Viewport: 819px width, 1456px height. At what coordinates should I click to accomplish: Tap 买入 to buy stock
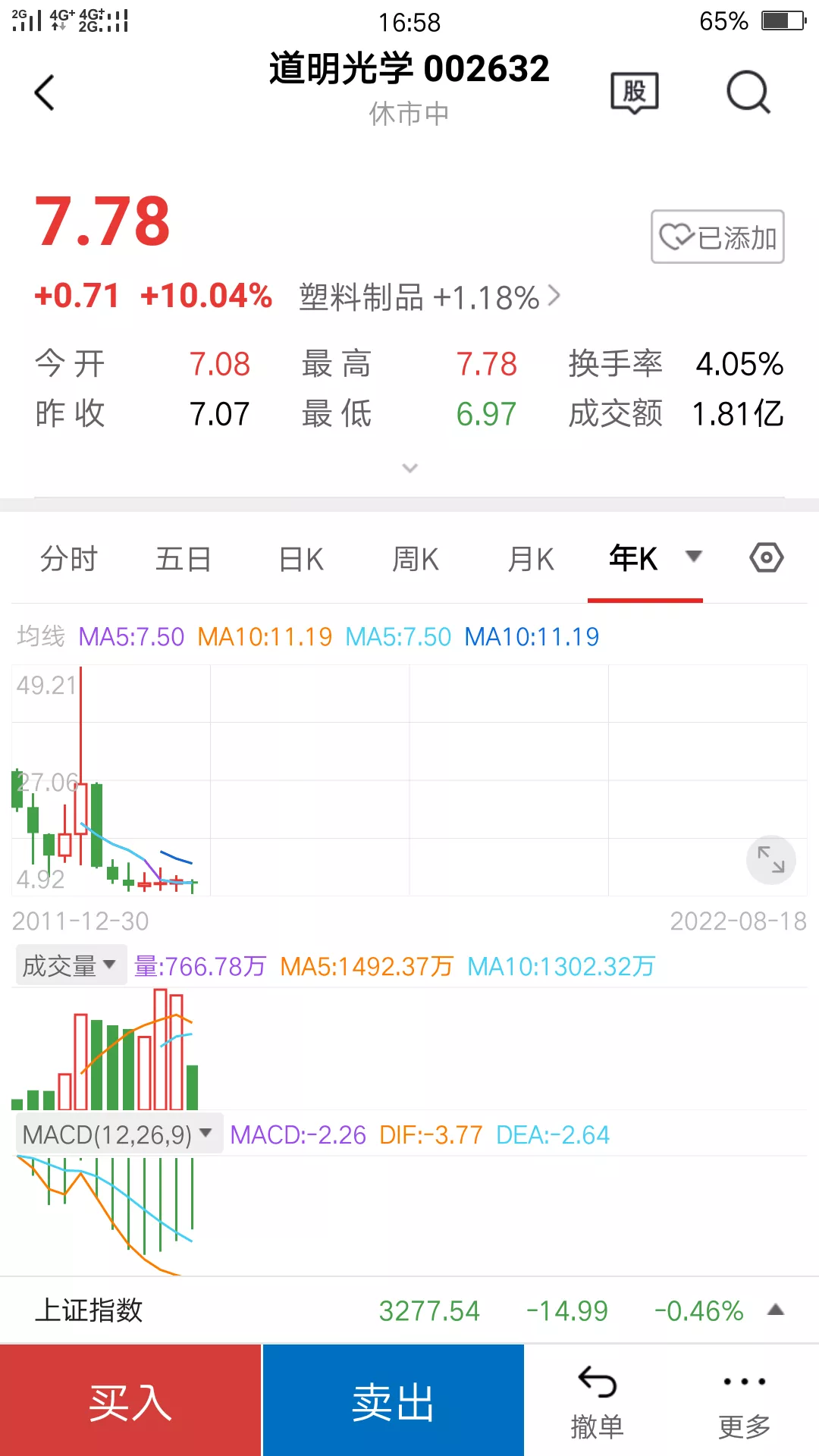pos(130,1401)
